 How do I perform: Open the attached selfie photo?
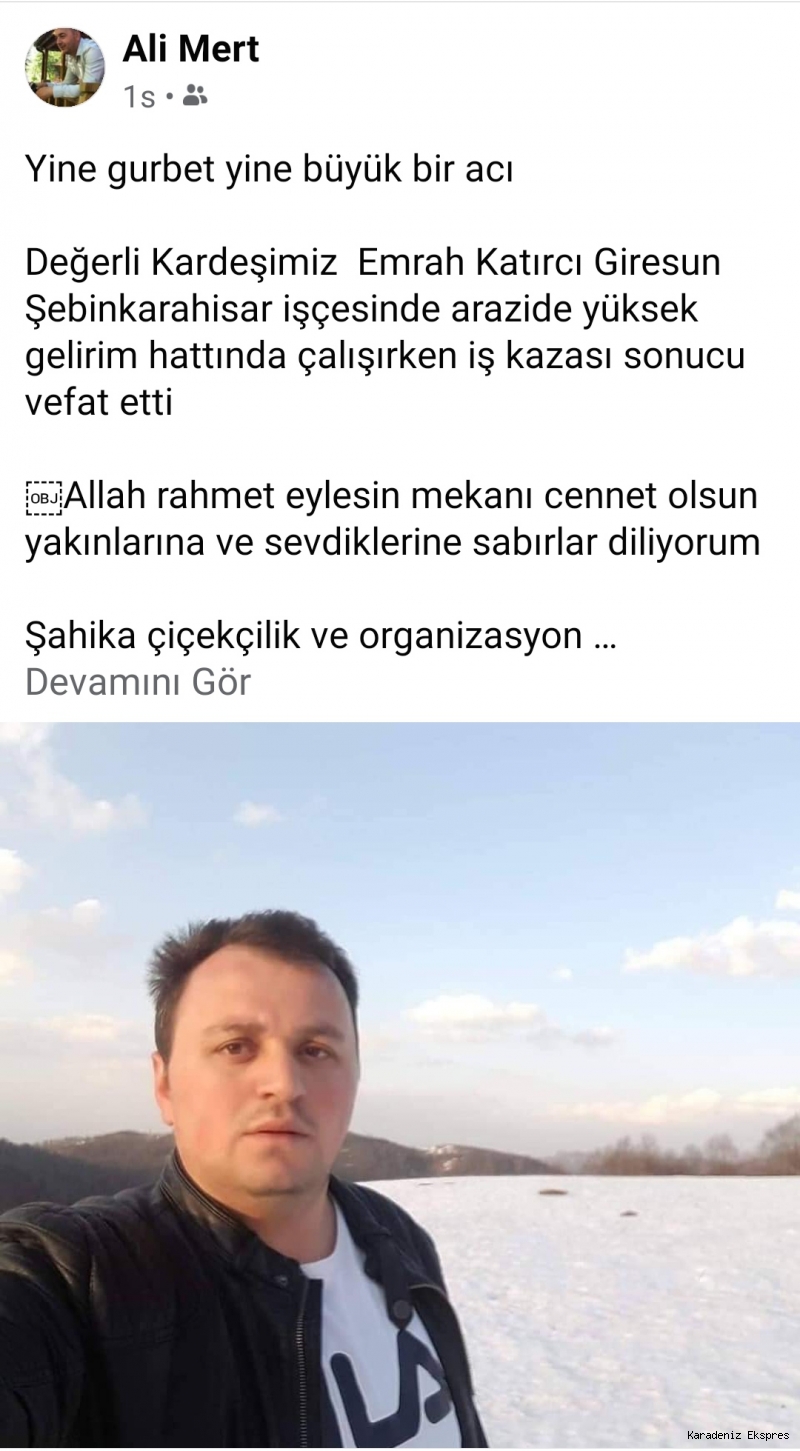pyautogui.click(x=400, y=1085)
